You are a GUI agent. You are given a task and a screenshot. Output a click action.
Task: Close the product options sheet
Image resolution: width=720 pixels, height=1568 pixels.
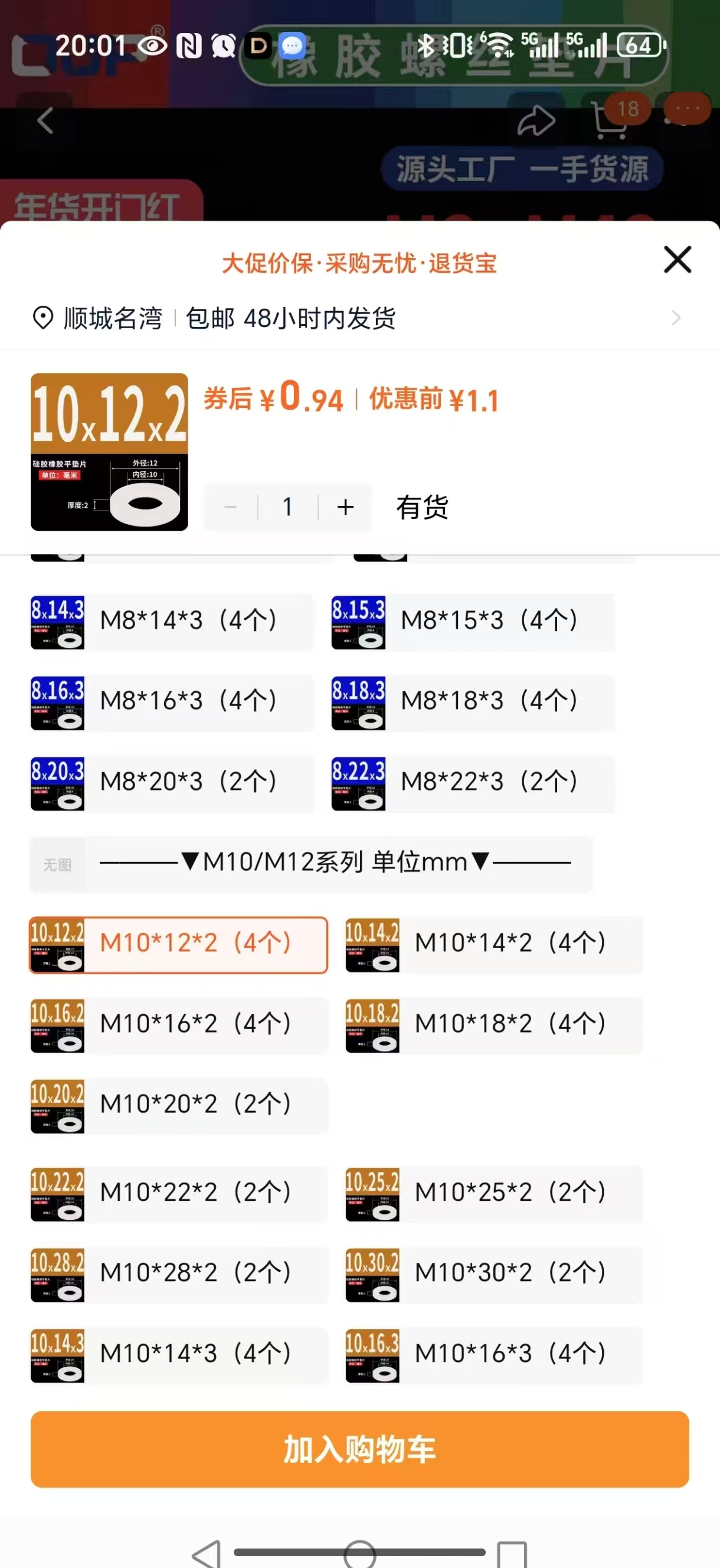[677, 260]
